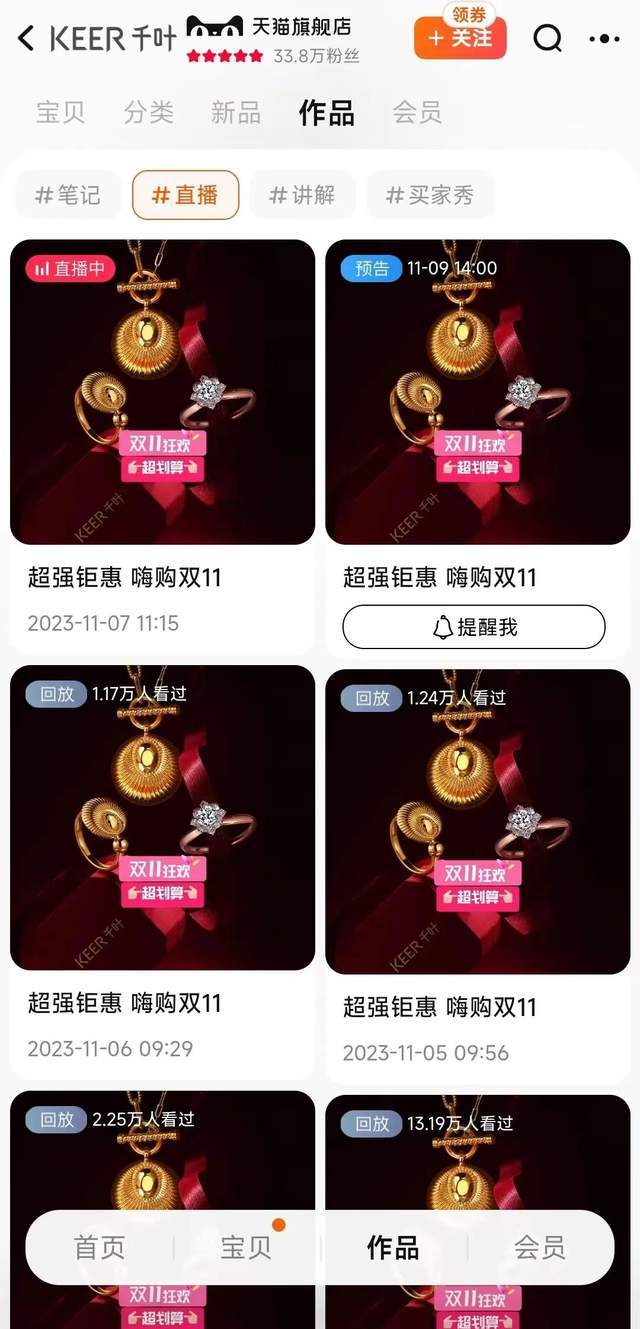Select the #讲解 filter chip
640x1329 pixels.
click(x=302, y=195)
